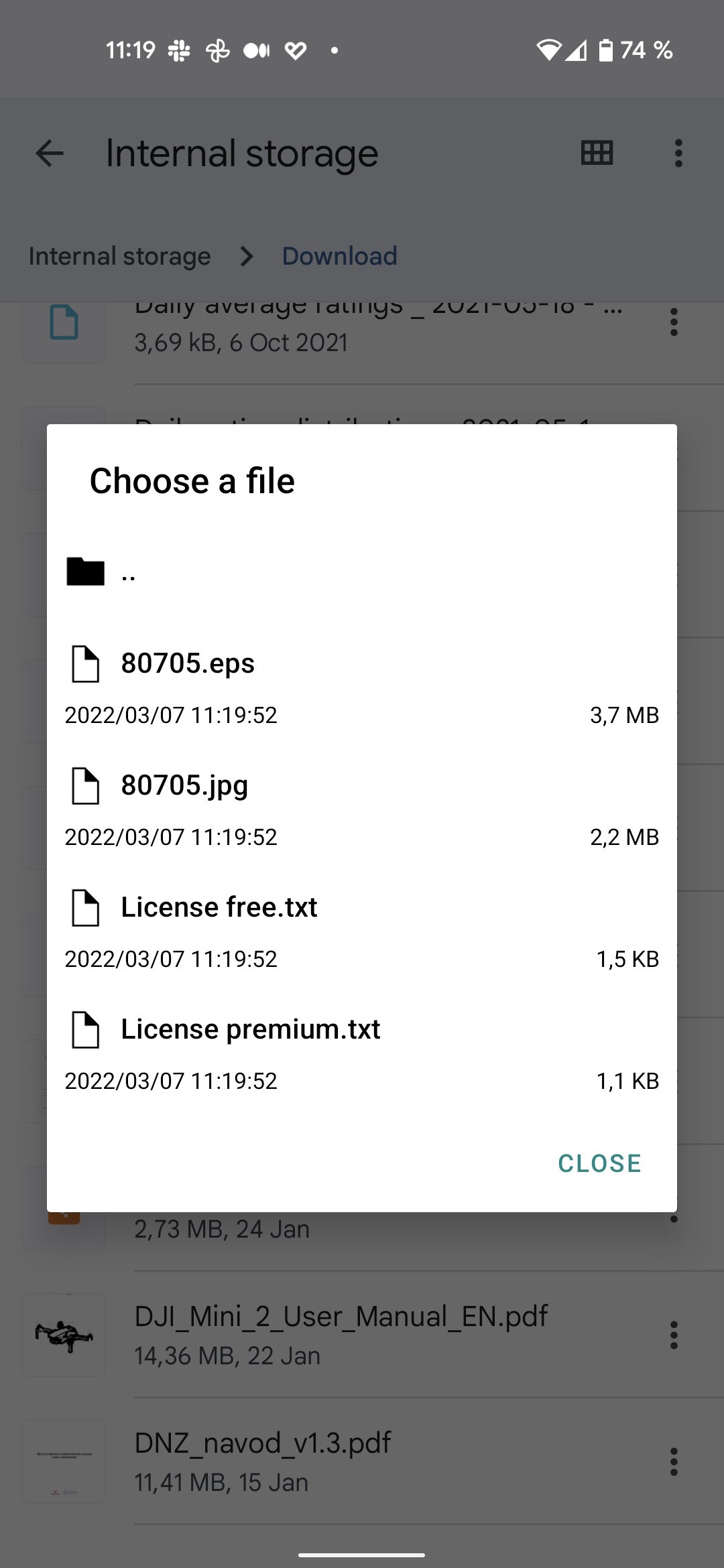The width and height of the screenshot is (724, 1568).
Task: Open options for DJI_Mini_2_User_Manual_EN.pdf
Action: (x=674, y=1335)
